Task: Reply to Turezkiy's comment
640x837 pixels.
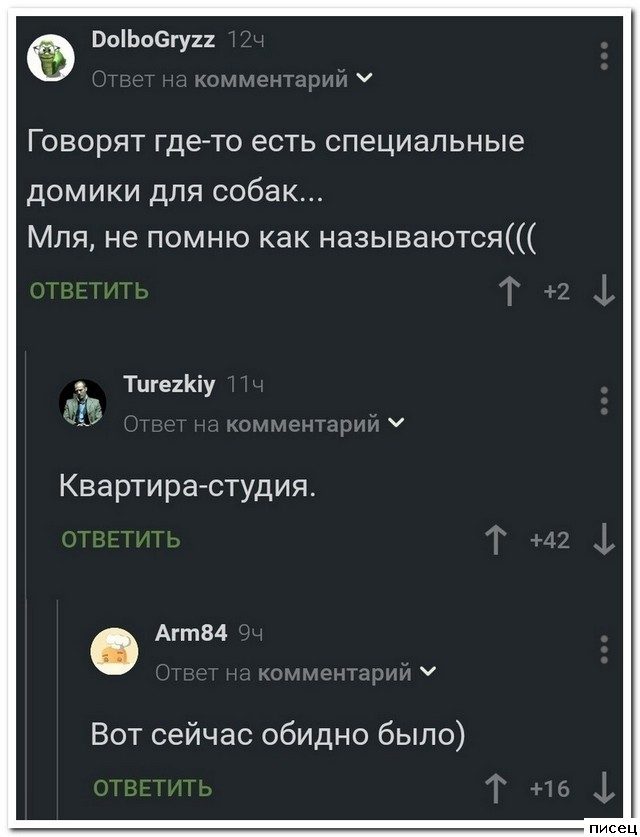Action: pyautogui.click(x=121, y=540)
